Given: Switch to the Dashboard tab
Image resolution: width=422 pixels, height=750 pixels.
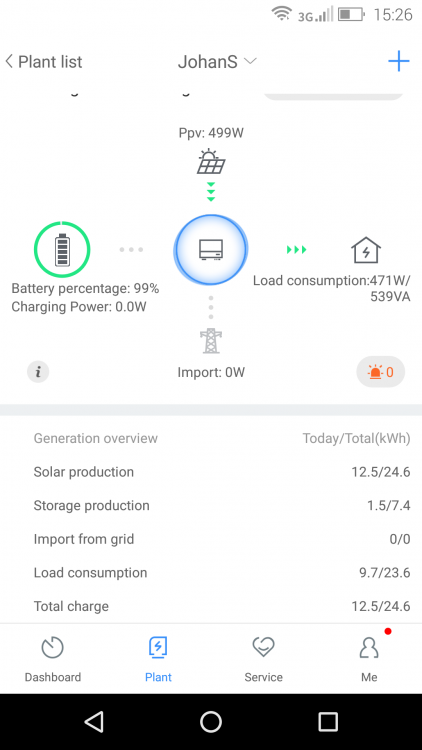Looking at the screenshot, I should click(x=53, y=659).
